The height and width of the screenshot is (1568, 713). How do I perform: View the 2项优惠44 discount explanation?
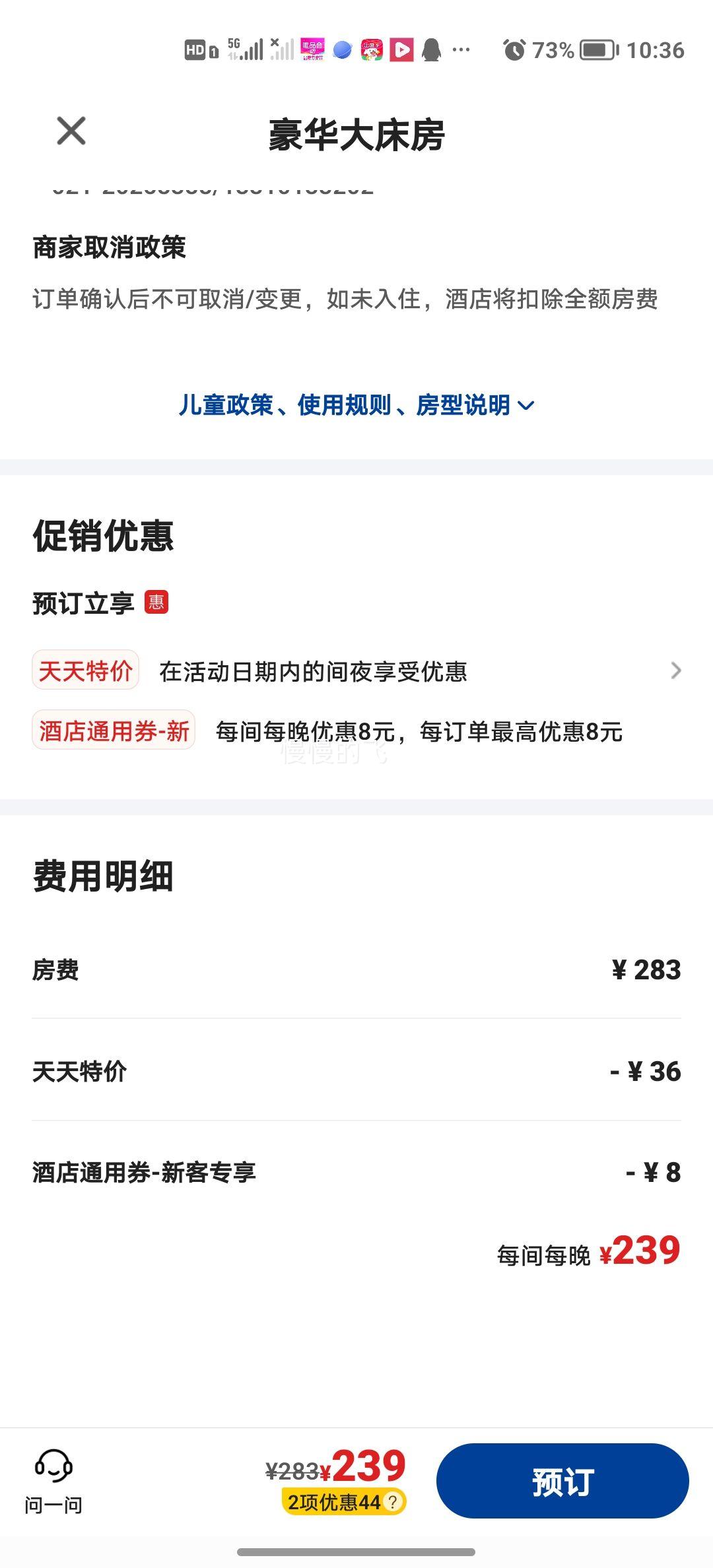(343, 1503)
